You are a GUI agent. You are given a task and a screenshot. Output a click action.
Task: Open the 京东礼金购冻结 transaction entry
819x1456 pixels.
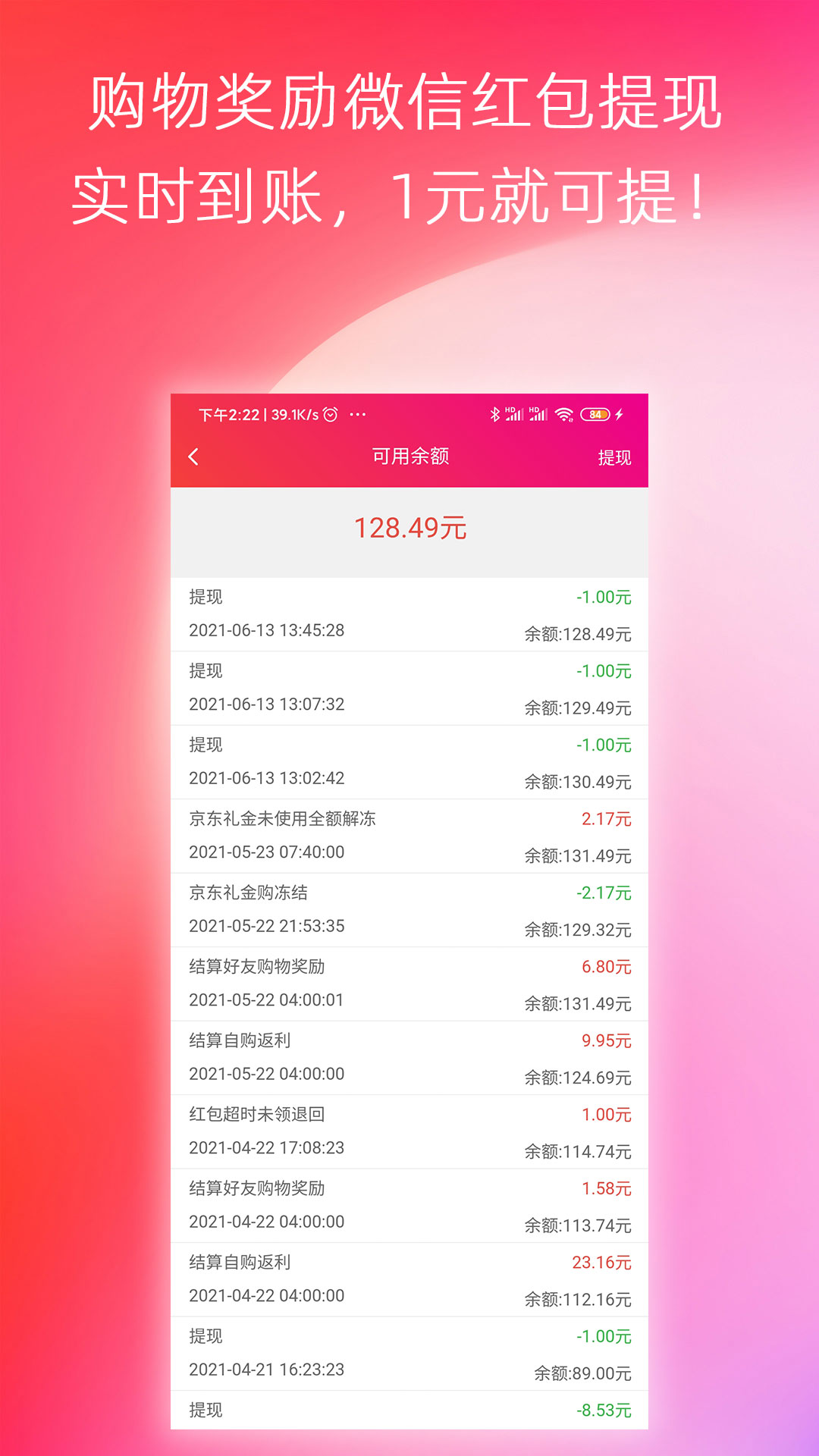412,908
